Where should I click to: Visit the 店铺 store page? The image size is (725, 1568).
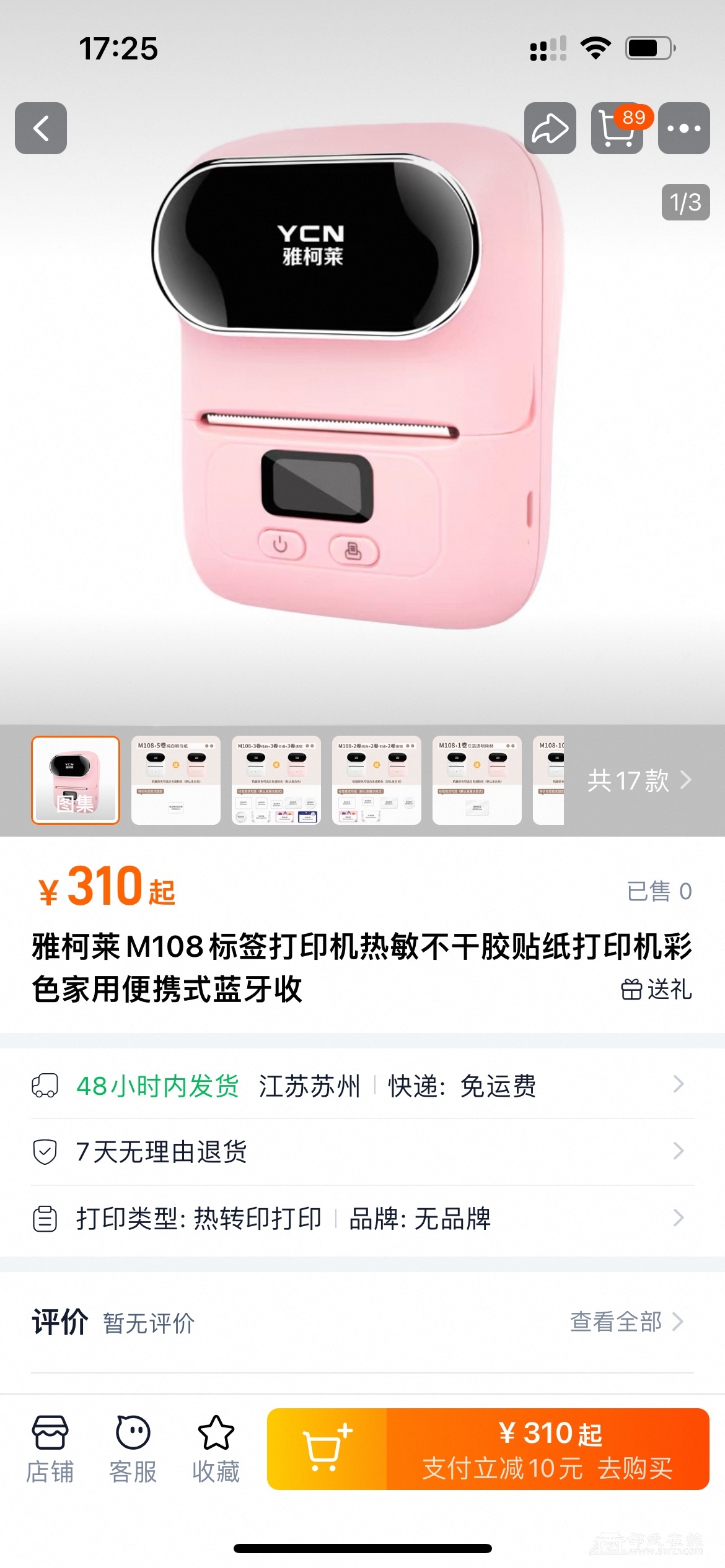click(x=50, y=1449)
